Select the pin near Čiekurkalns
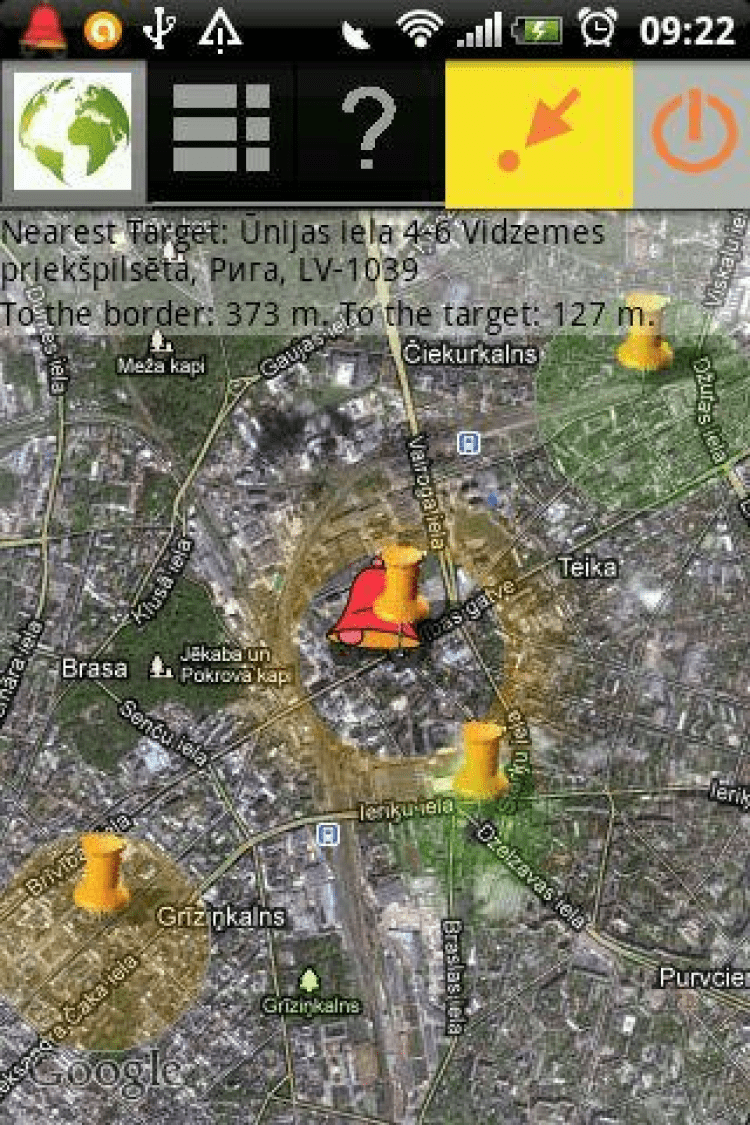750x1125 pixels. coord(643,332)
